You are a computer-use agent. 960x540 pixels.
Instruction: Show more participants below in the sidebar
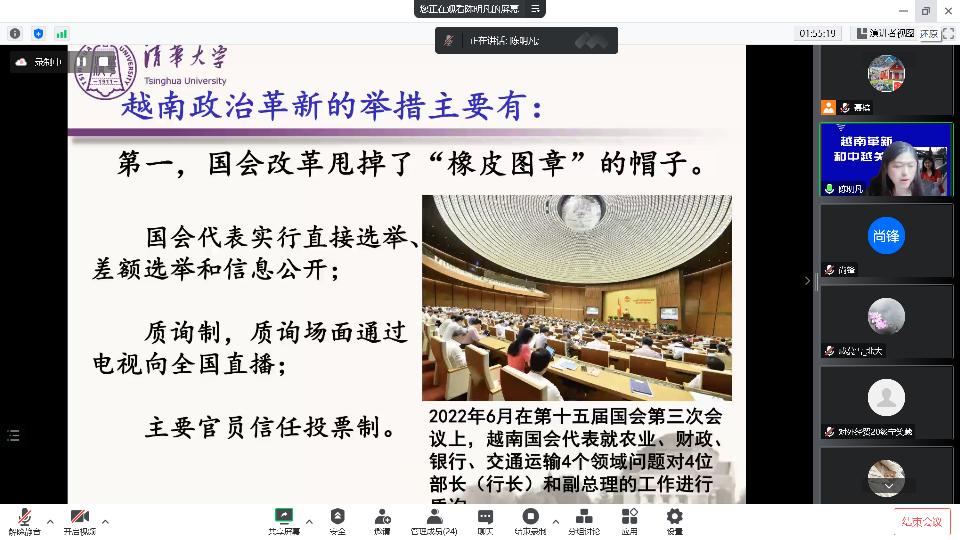coord(886,486)
